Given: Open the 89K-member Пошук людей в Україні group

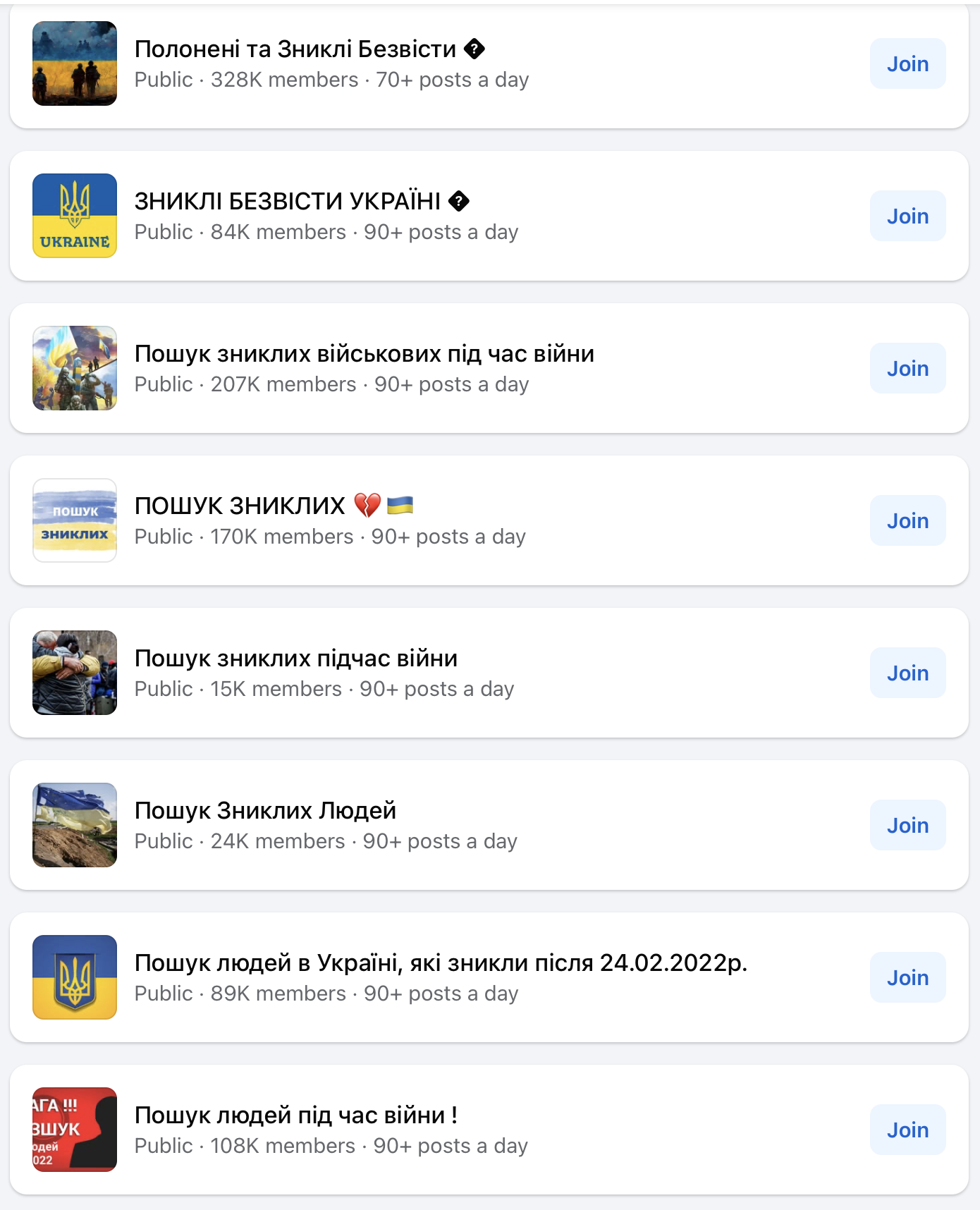Looking at the screenshot, I should 441,963.
